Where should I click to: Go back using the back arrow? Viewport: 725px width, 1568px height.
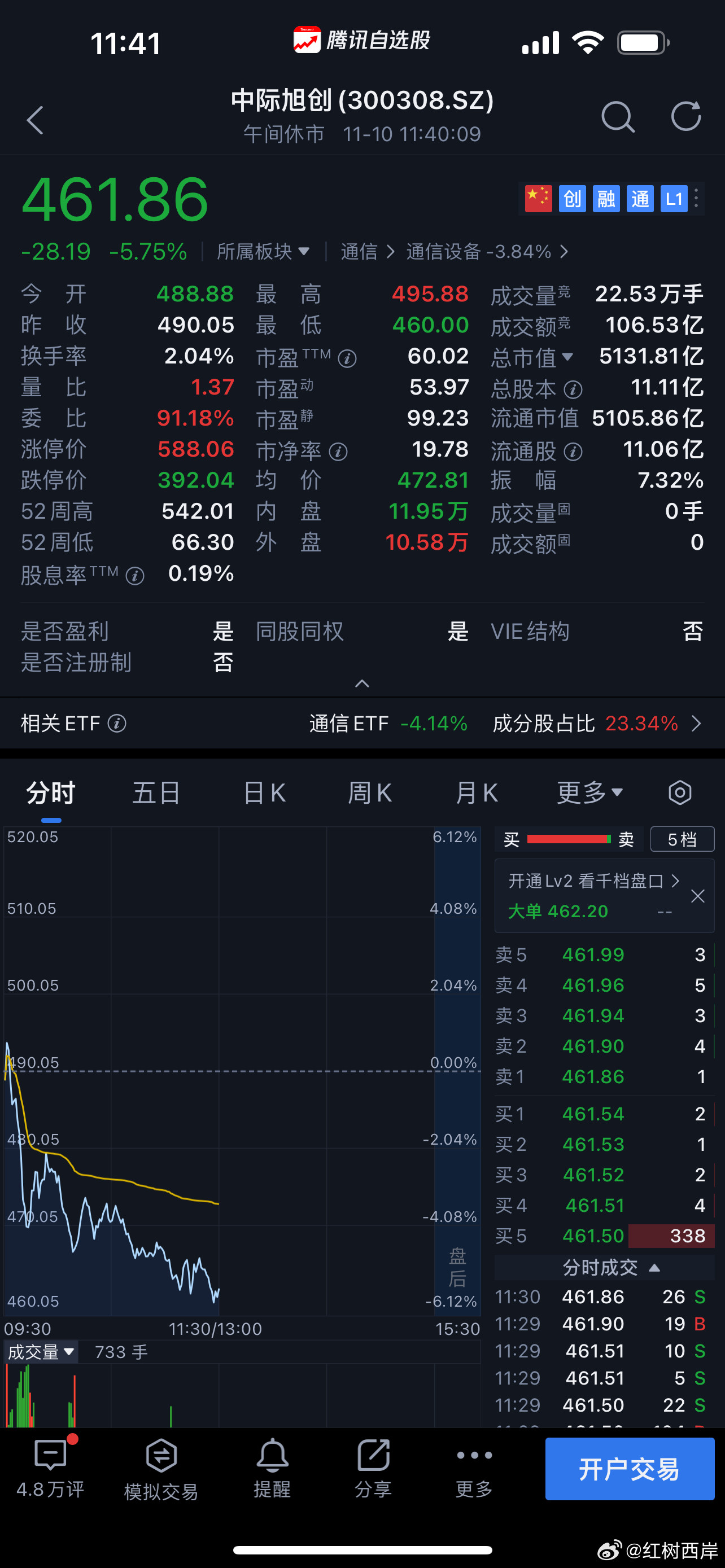click(34, 120)
